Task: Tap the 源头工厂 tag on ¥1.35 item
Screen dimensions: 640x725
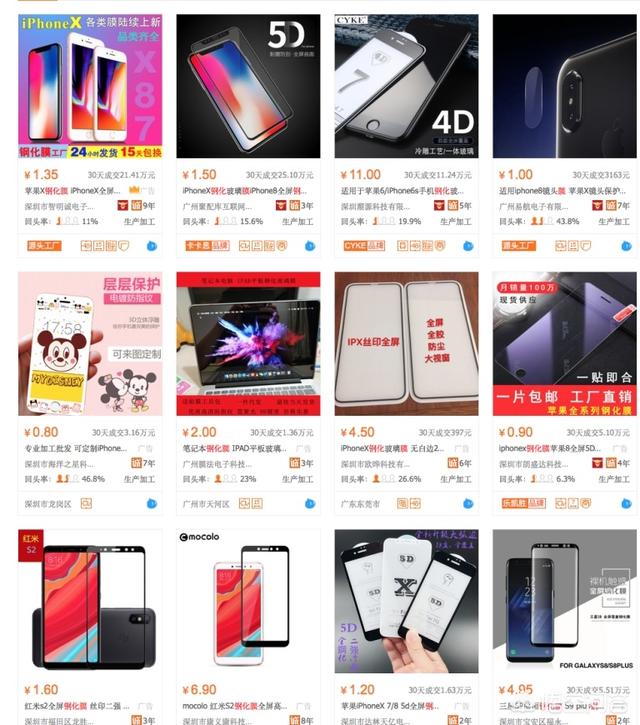Action: tap(45, 246)
